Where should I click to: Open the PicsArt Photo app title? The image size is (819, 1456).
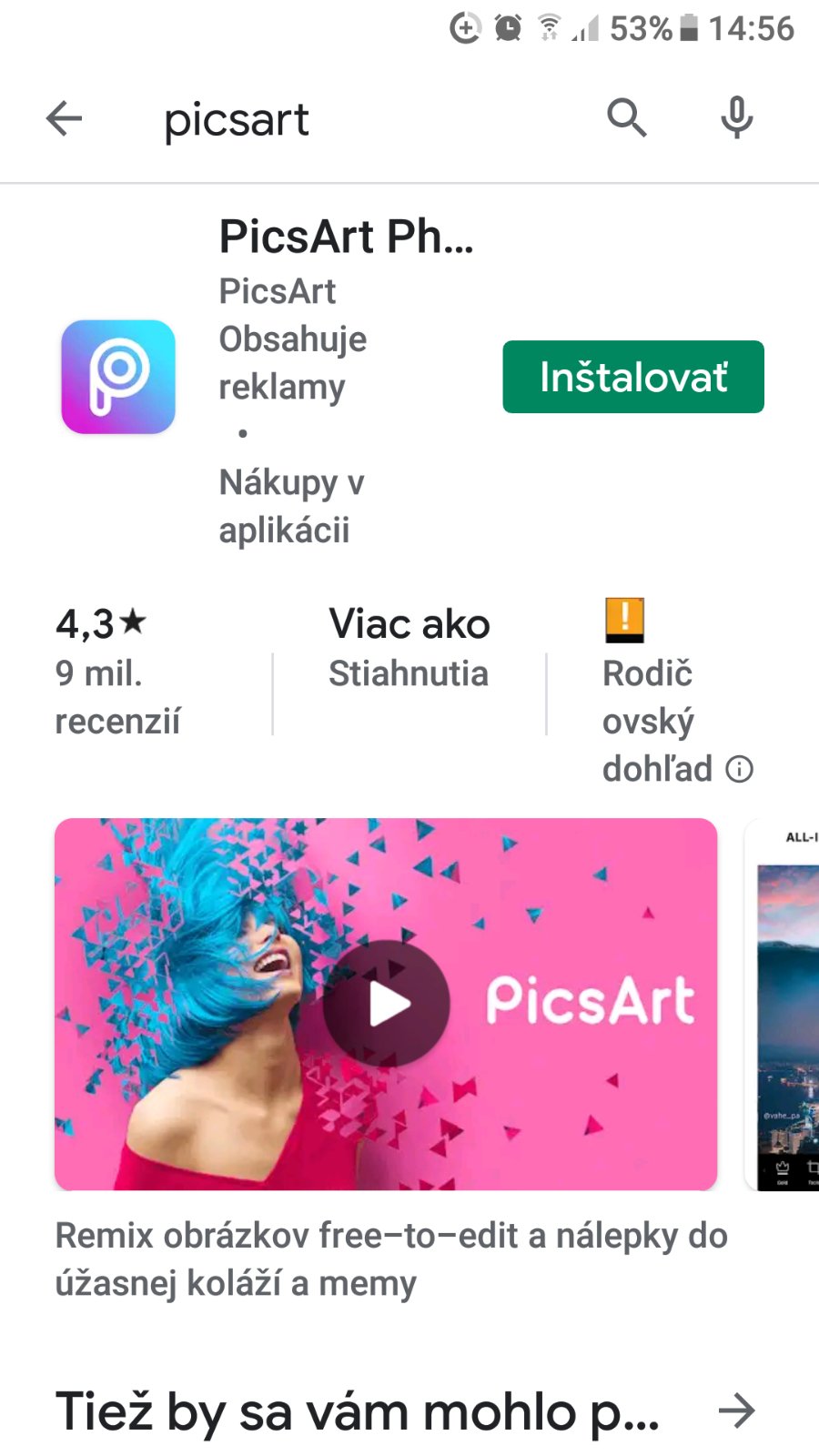[x=346, y=237]
